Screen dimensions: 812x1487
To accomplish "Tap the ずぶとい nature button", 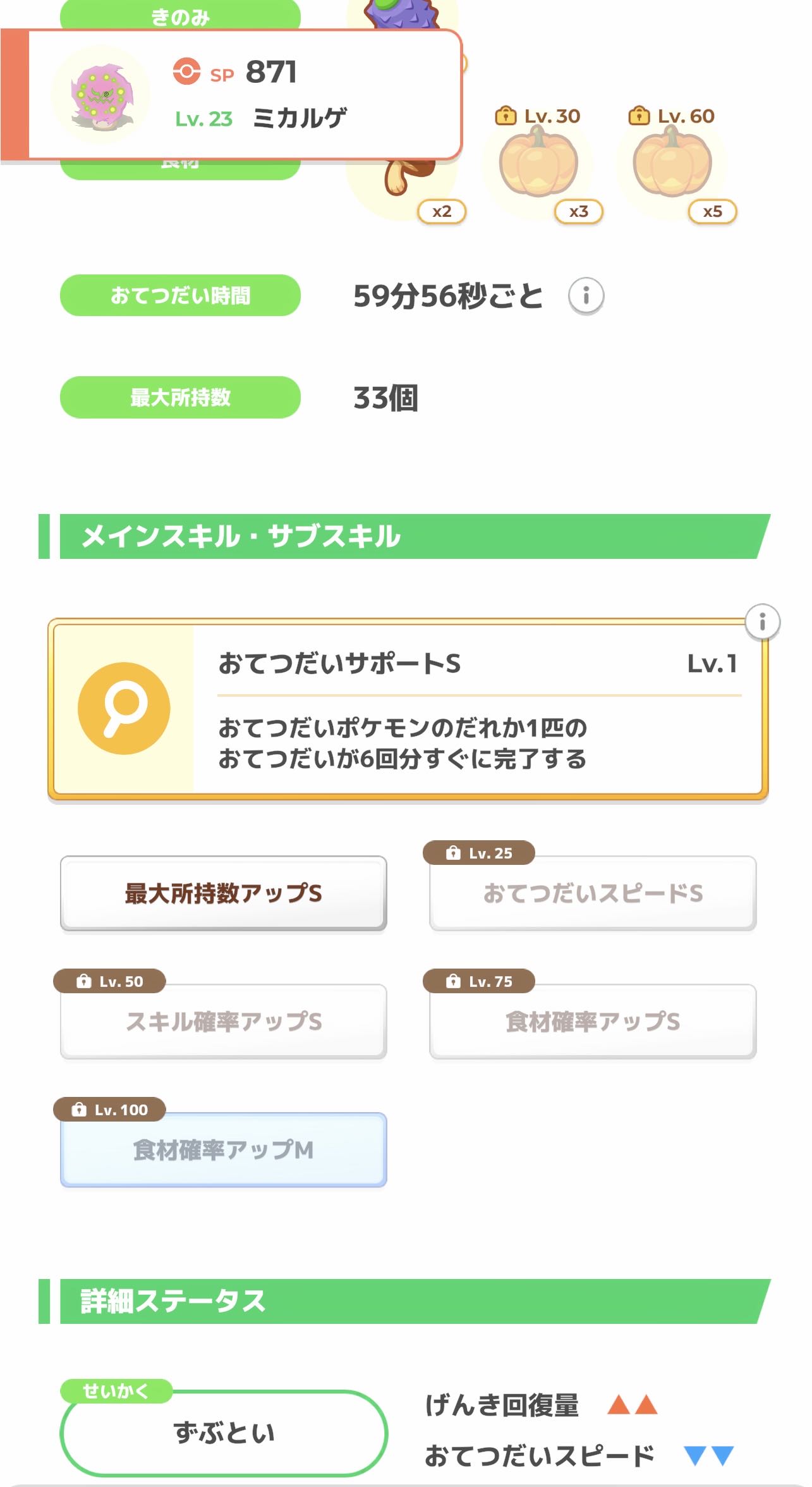I will (224, 1433).
